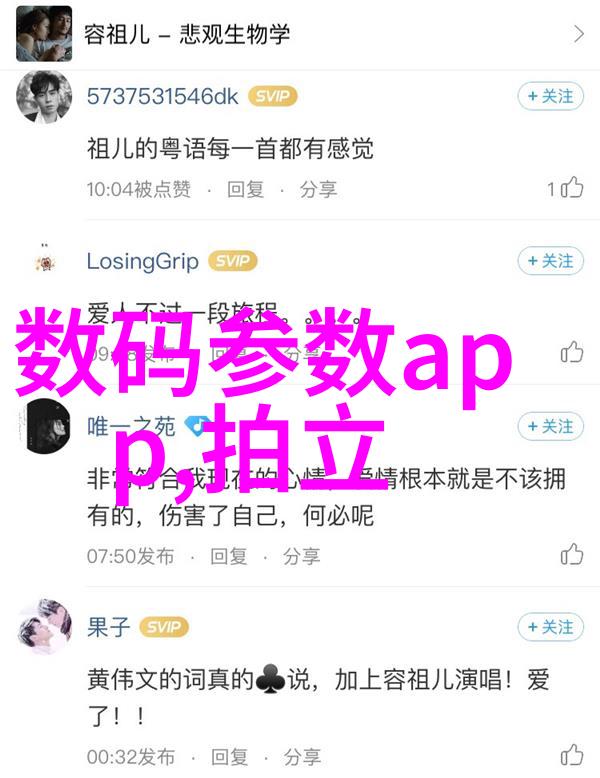
Task: Open the song 容祖儿 - 悲观生物学
Action: [x=300, y=34]
